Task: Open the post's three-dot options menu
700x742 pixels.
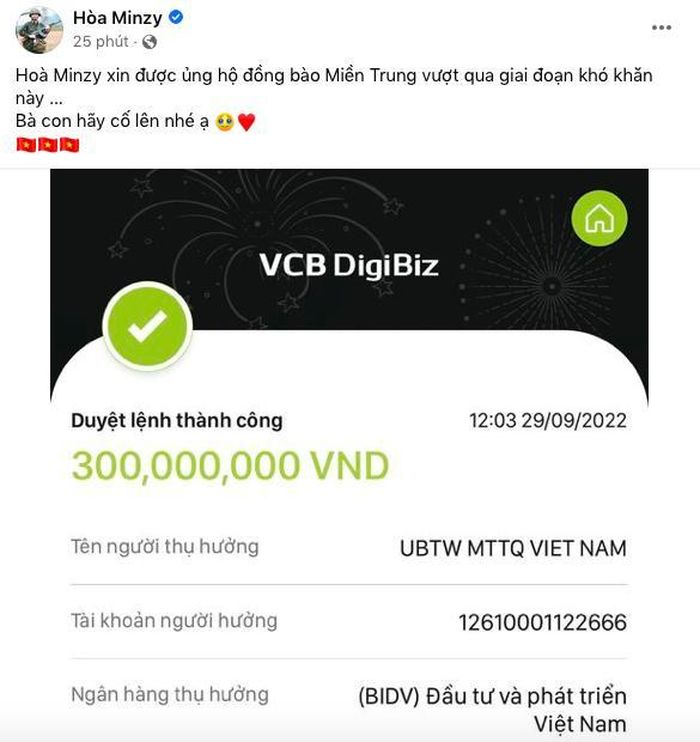Action: [x=662, y=28]
